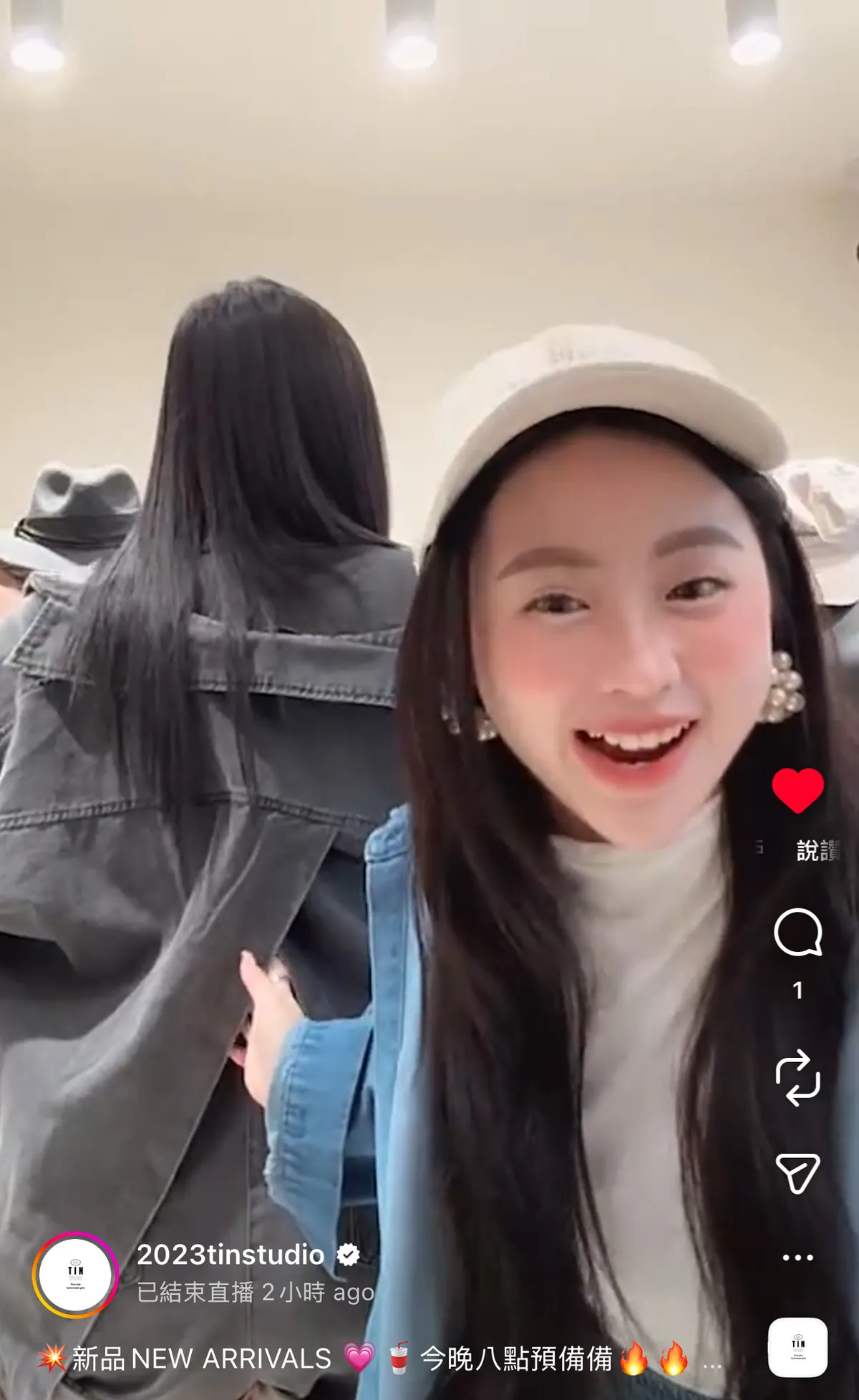
Task: Expand the NEW ARRIVALS caption
Action: pos(712,1365)
